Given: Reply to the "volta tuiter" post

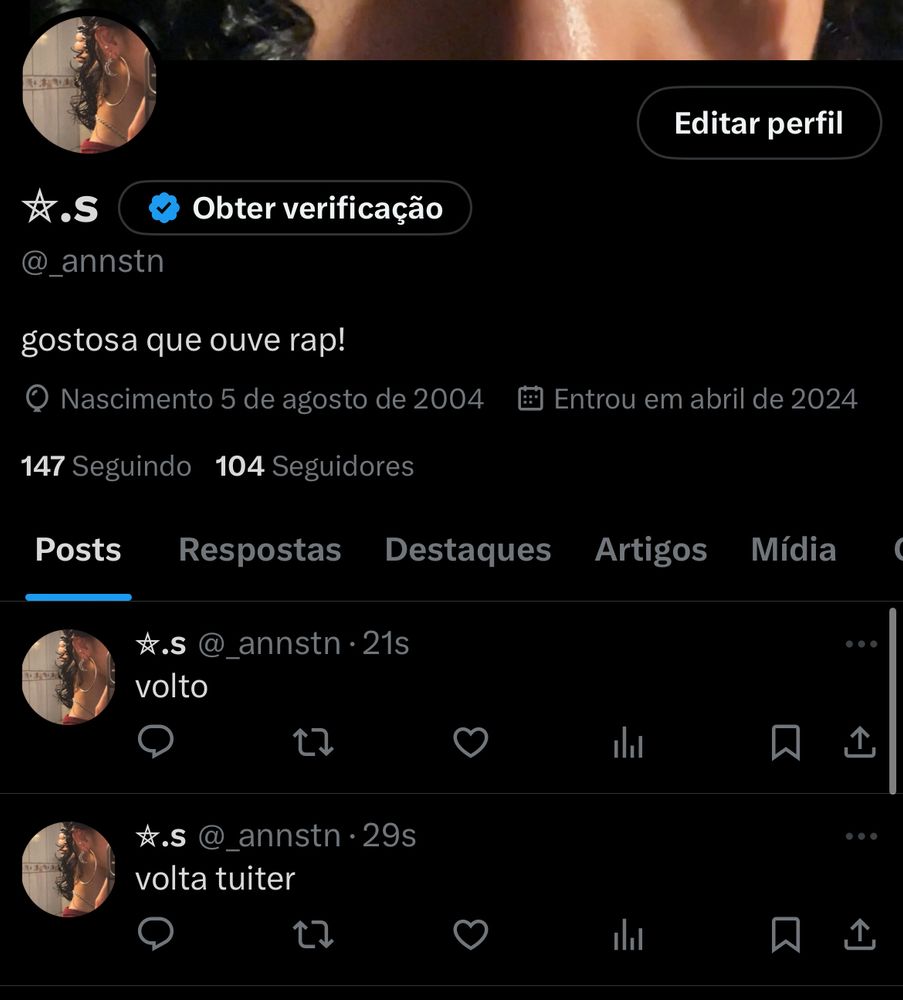Looking at the screenshot, I should pos(155,934).
